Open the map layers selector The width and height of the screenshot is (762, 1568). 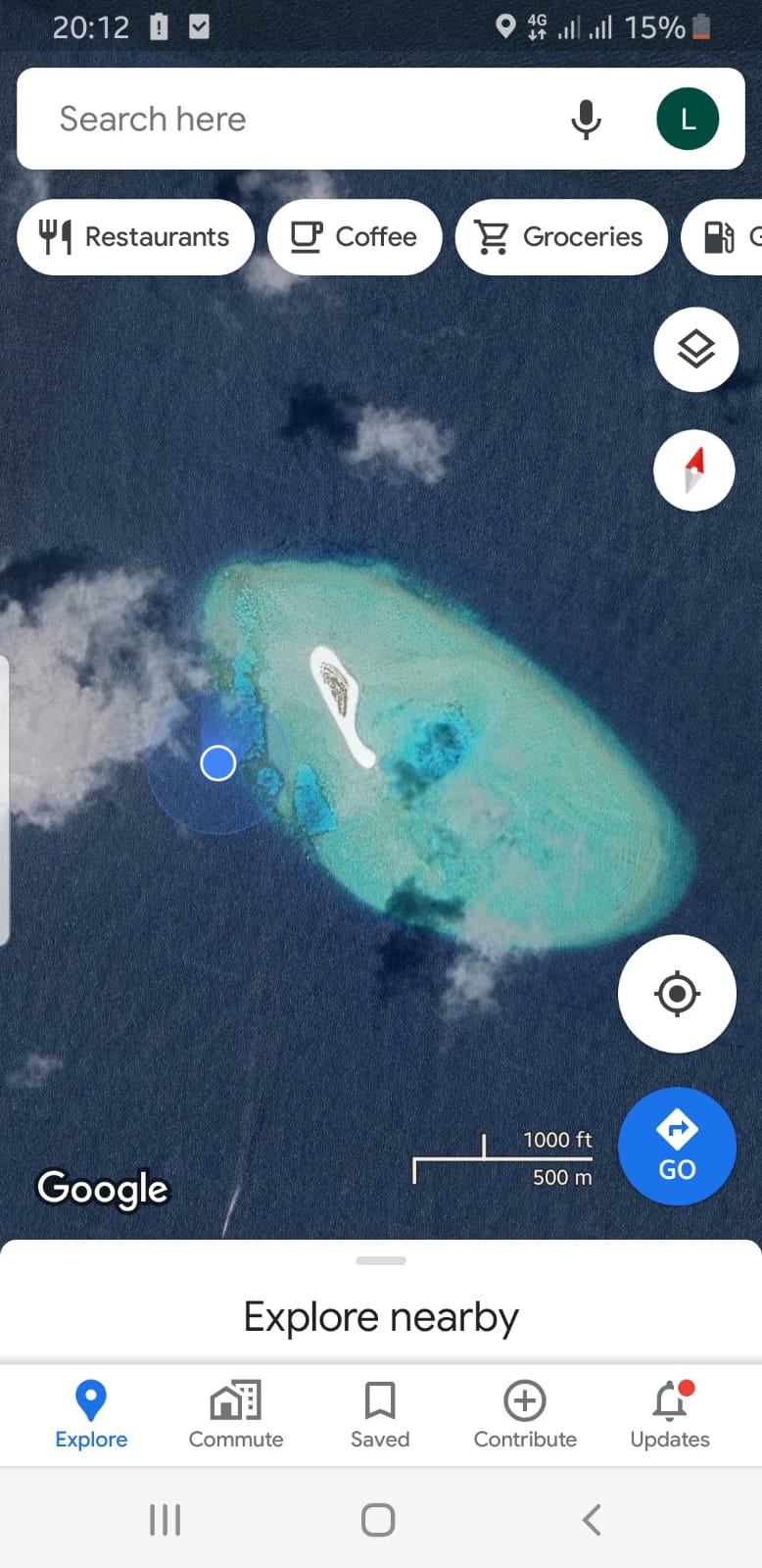tap(695, 350)
